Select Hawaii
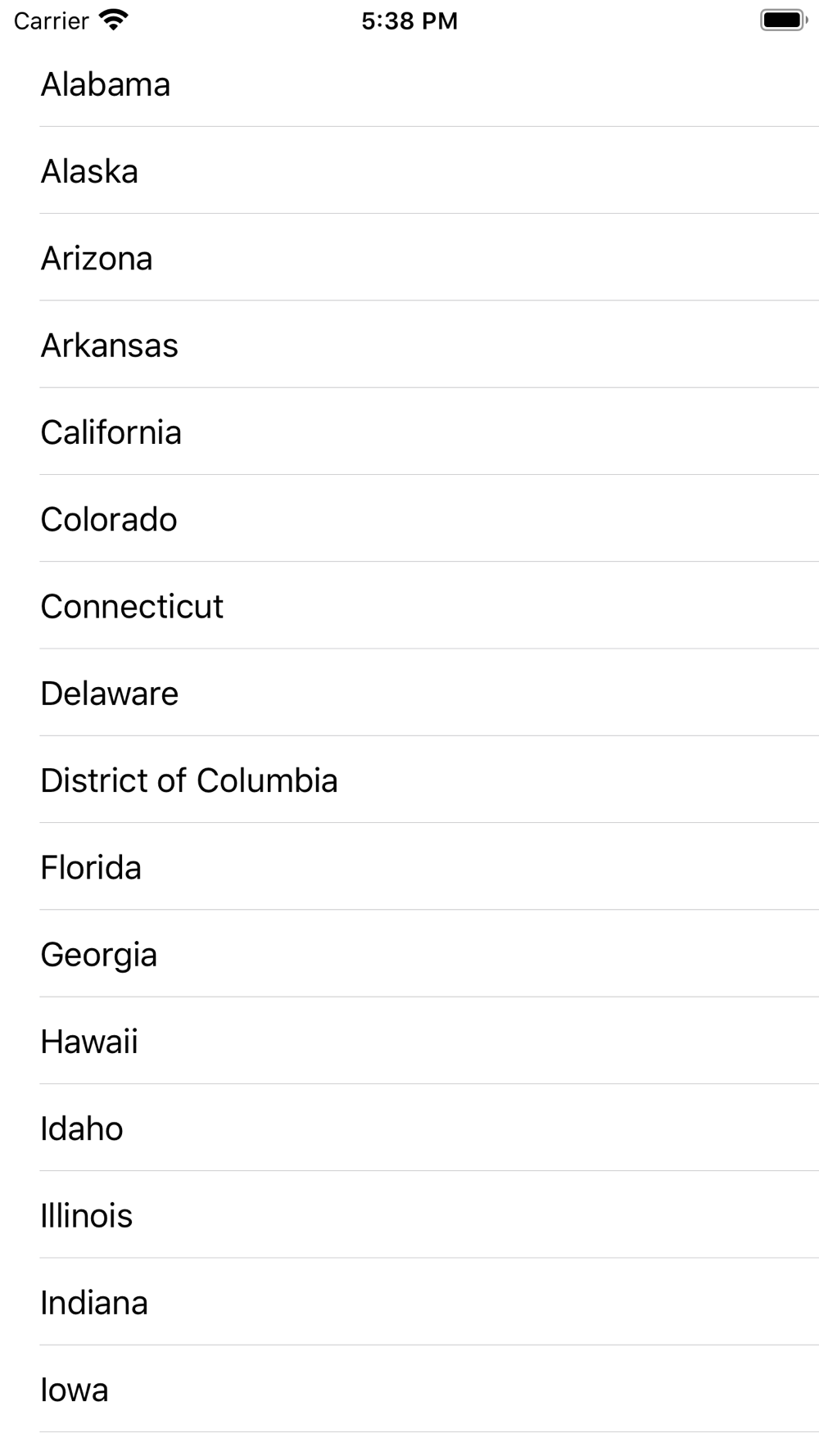This screenshot has width=819, height=1456. coord(409,1041)
